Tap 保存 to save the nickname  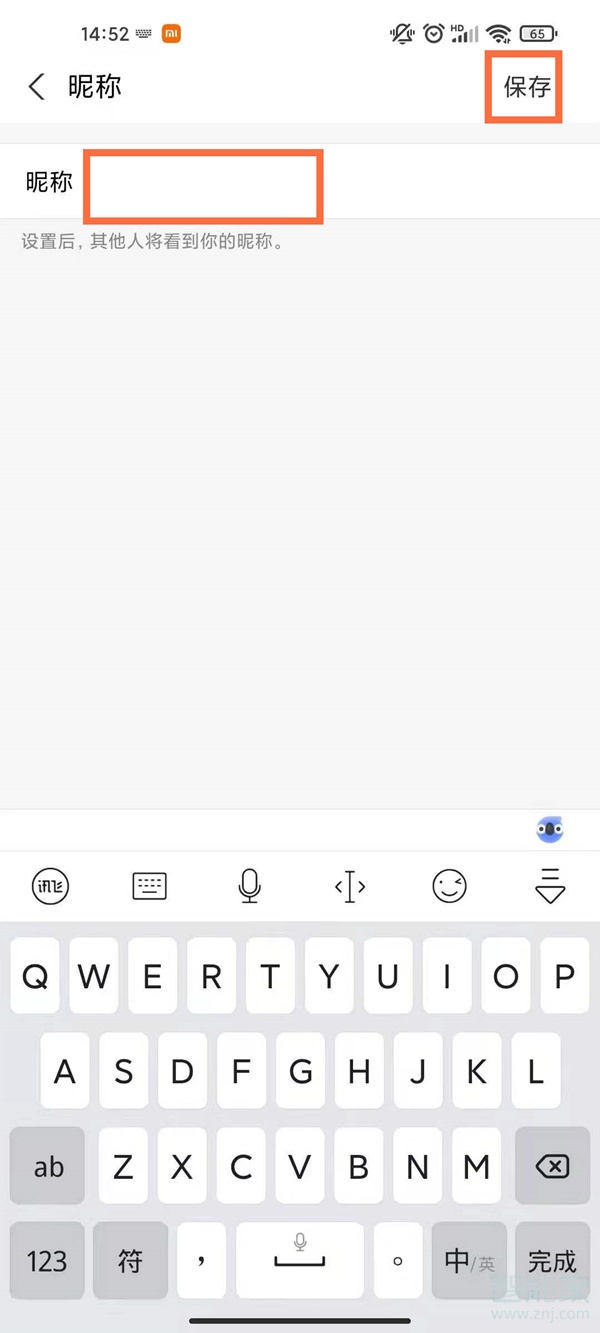point(526,87)
